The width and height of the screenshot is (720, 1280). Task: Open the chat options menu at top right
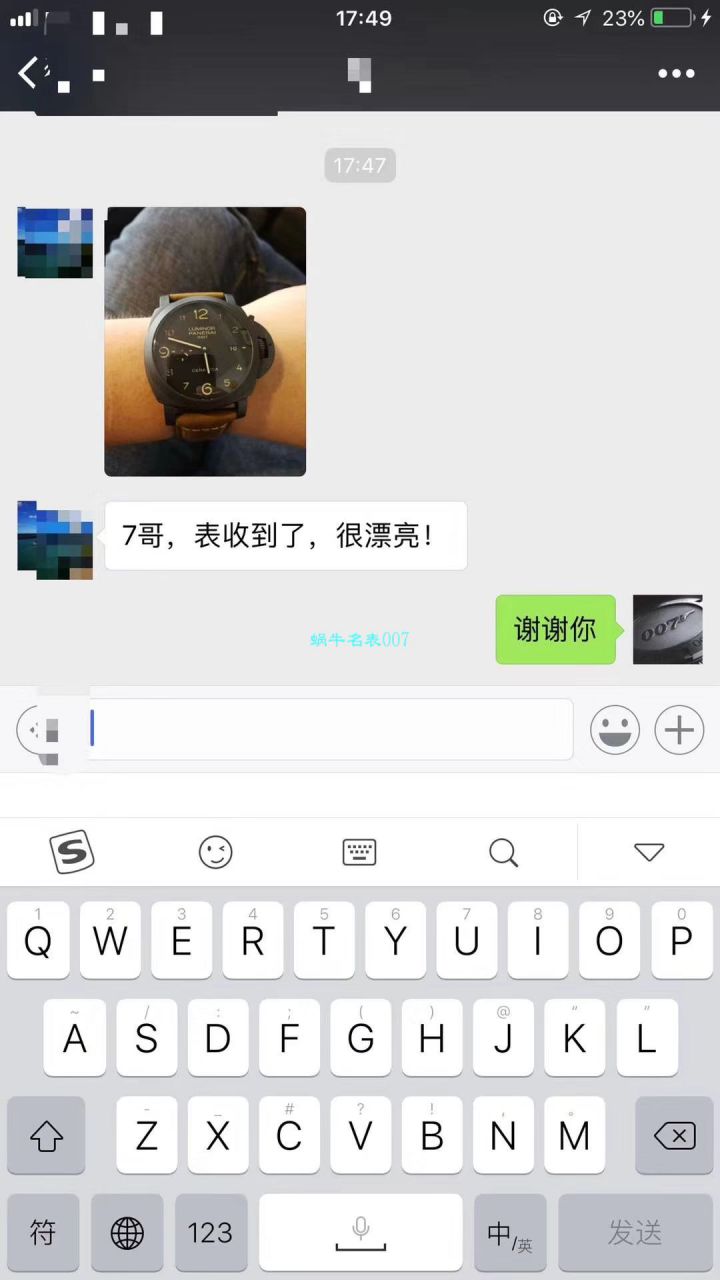coord(677,73)
